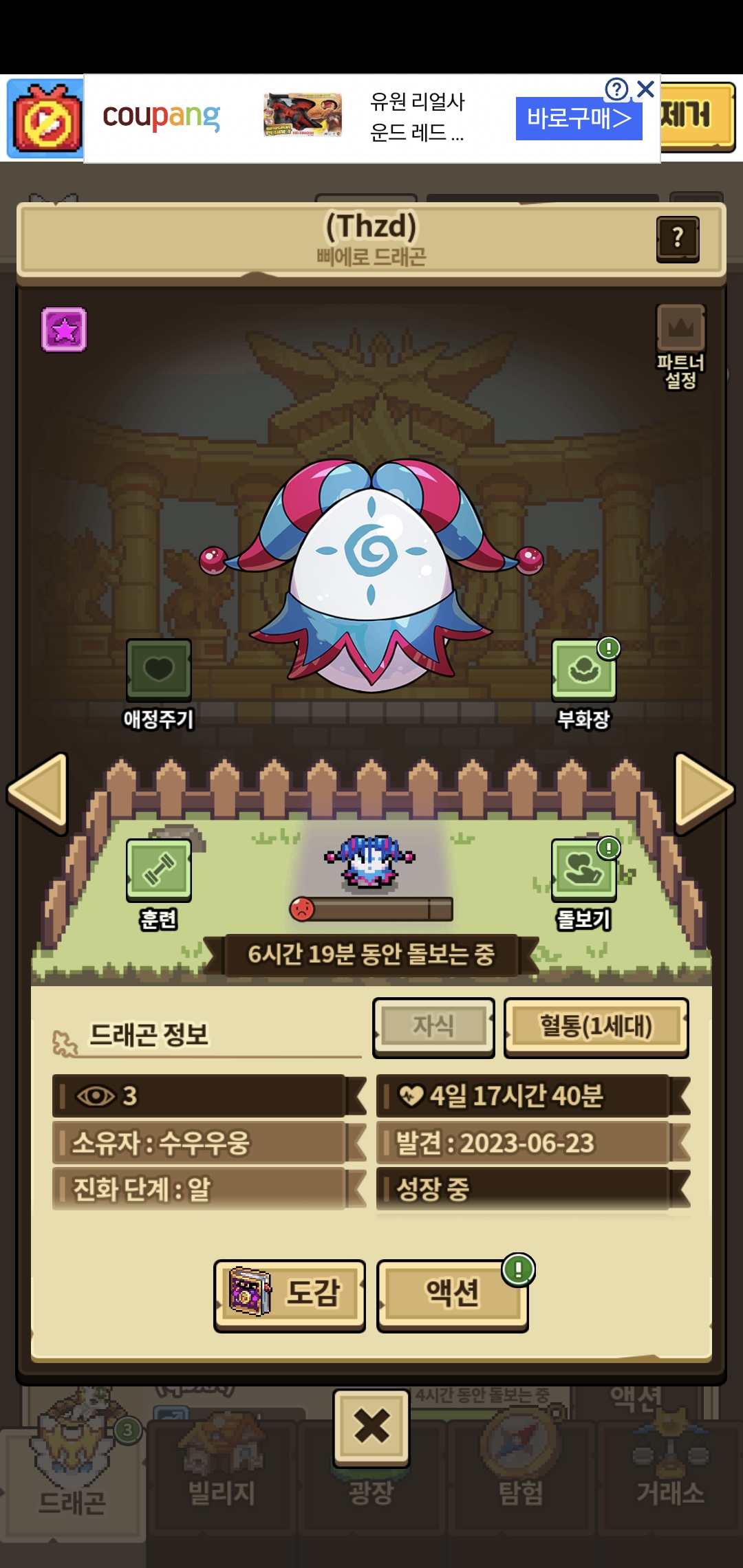This screenshot has height=1568, width=743.
Task: Dismiss the Coupang ad banner
Action: 645,89
